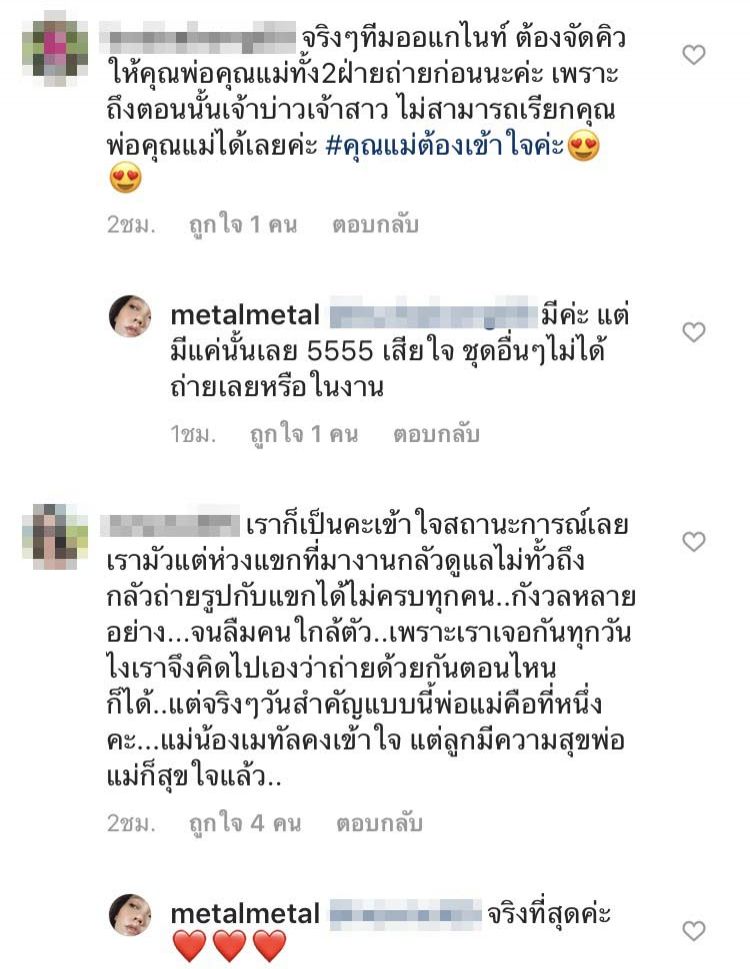View the 4 likes on the long comment
The width and height of the screenshot is (750, 969).
(x=243, y=823)
